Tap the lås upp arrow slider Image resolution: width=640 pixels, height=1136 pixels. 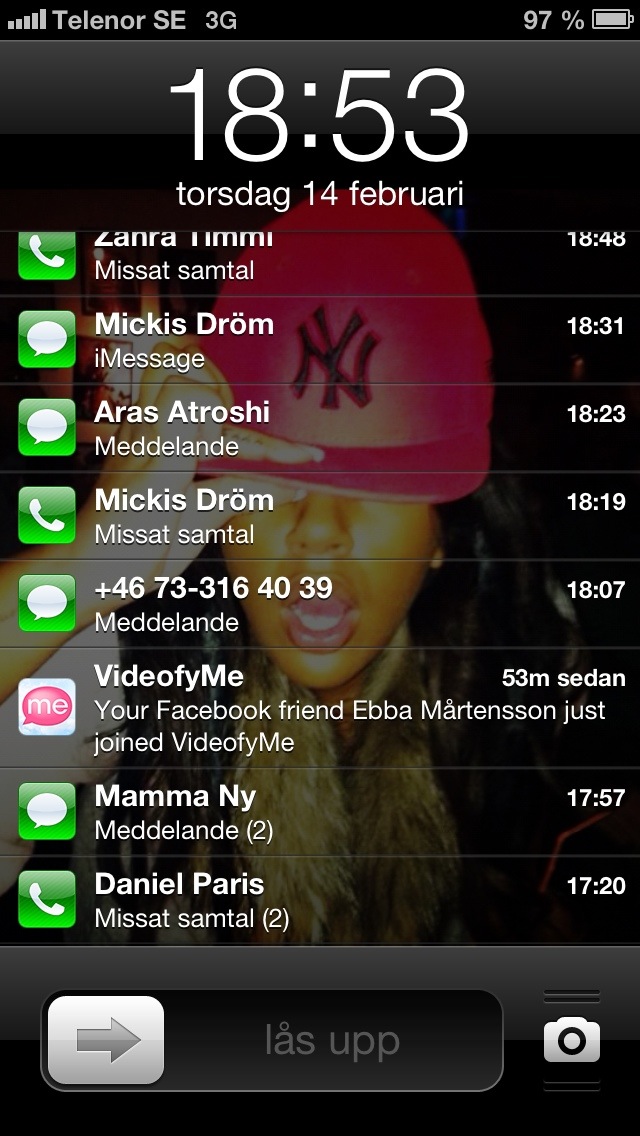coord(106,1041)
